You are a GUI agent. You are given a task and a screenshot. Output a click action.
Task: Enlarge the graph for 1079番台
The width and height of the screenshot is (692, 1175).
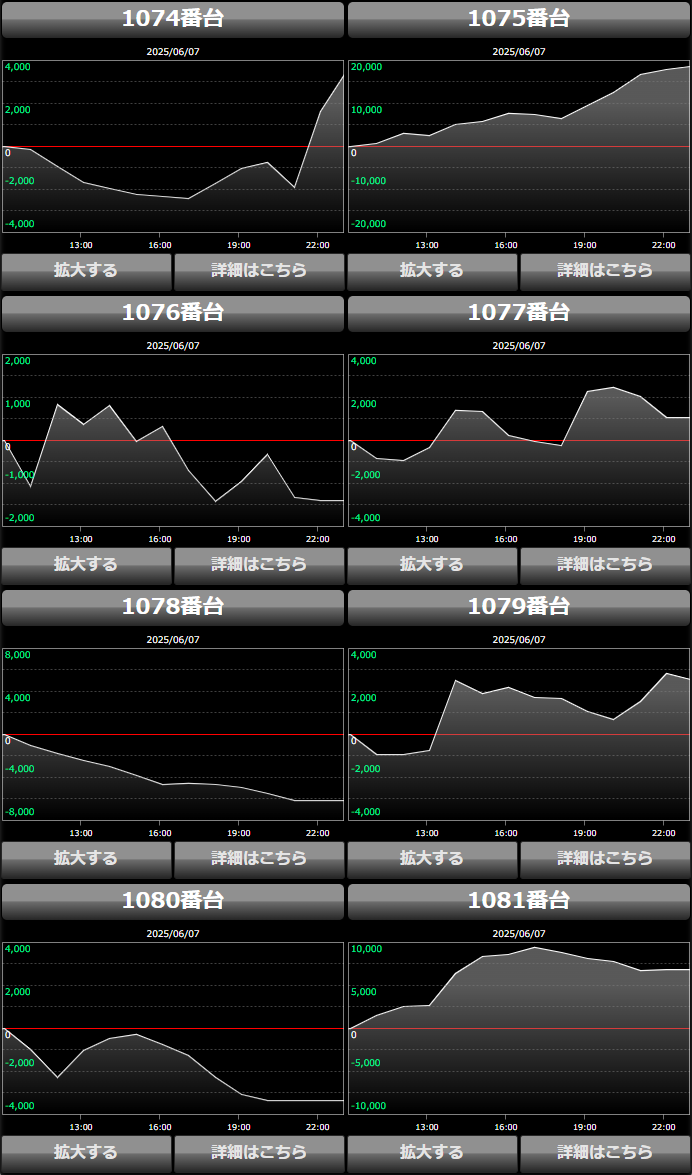click(432, 858)
